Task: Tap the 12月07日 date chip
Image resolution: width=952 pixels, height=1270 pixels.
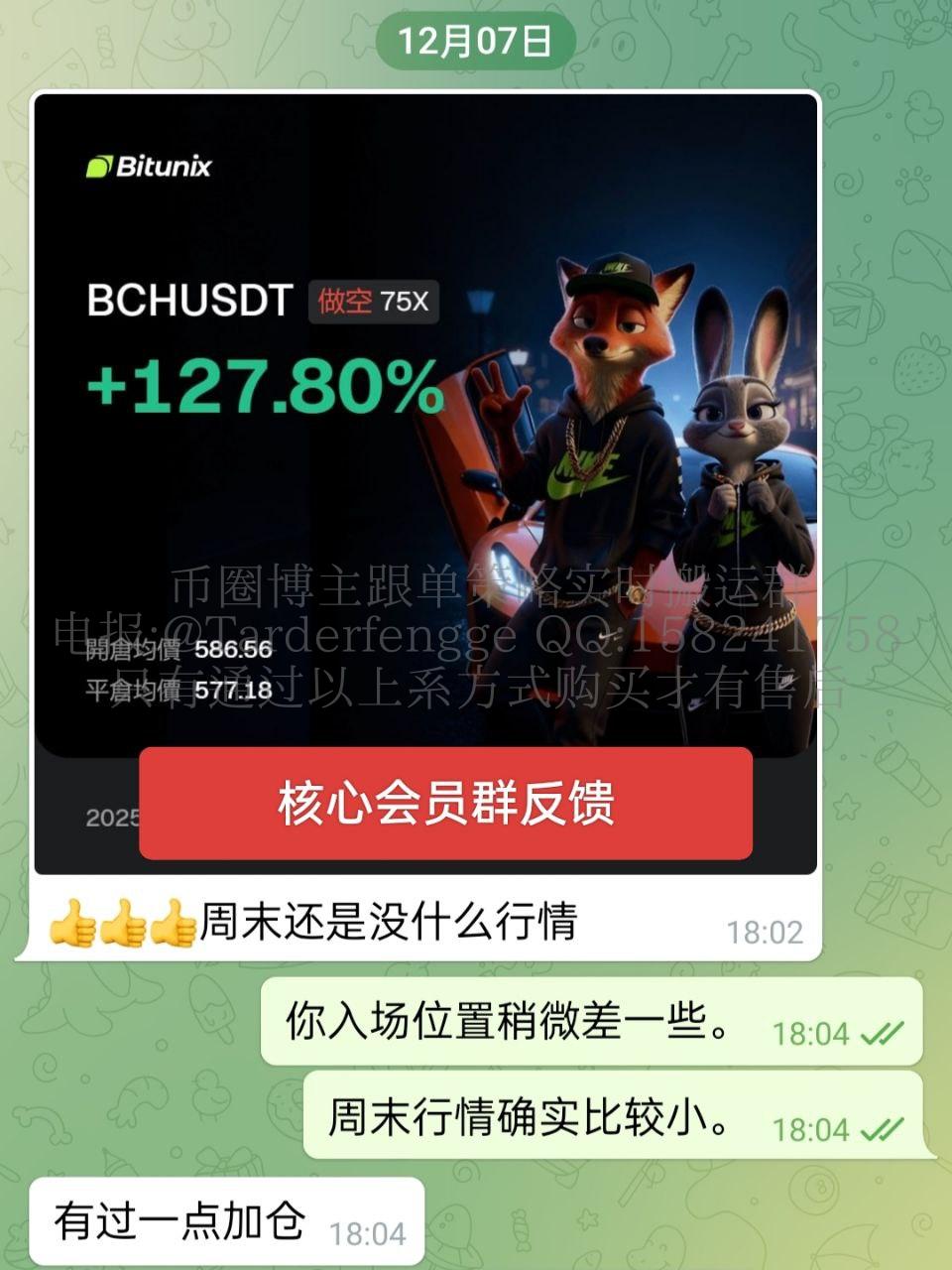Action: coord(475,42)
